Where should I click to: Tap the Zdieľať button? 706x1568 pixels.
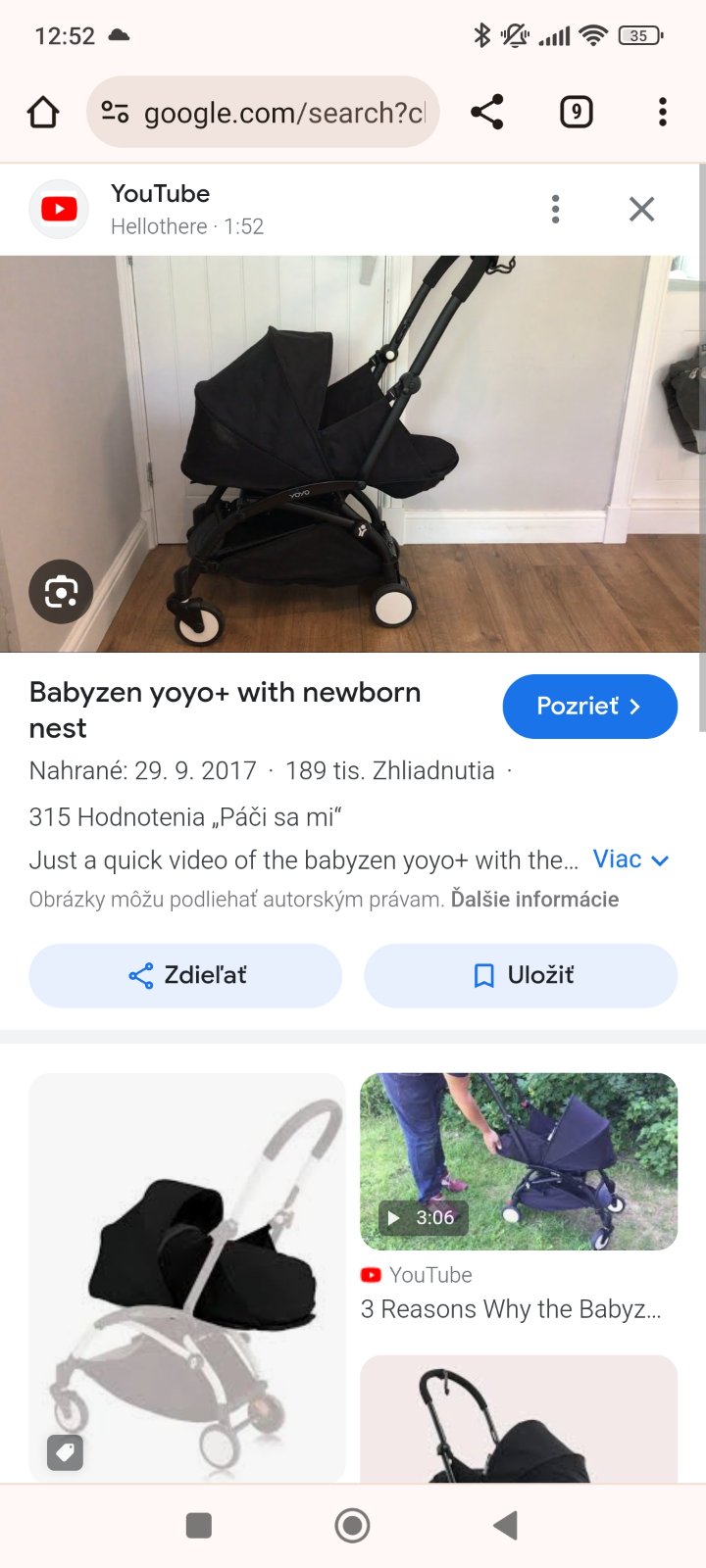pyautogui.click(x=185, y=975)
